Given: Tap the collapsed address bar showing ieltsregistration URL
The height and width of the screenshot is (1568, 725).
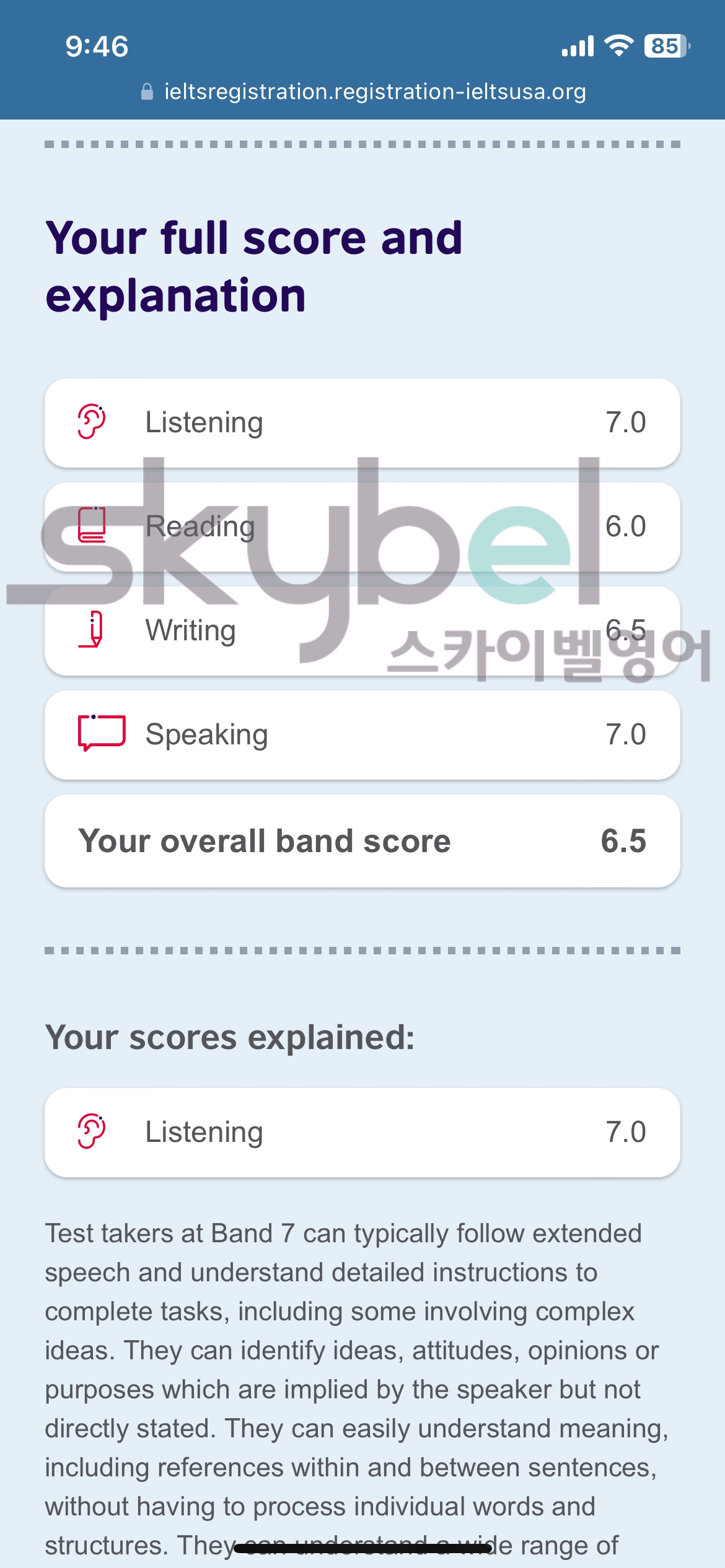Looking at the screenshot, I should point(364,92).
